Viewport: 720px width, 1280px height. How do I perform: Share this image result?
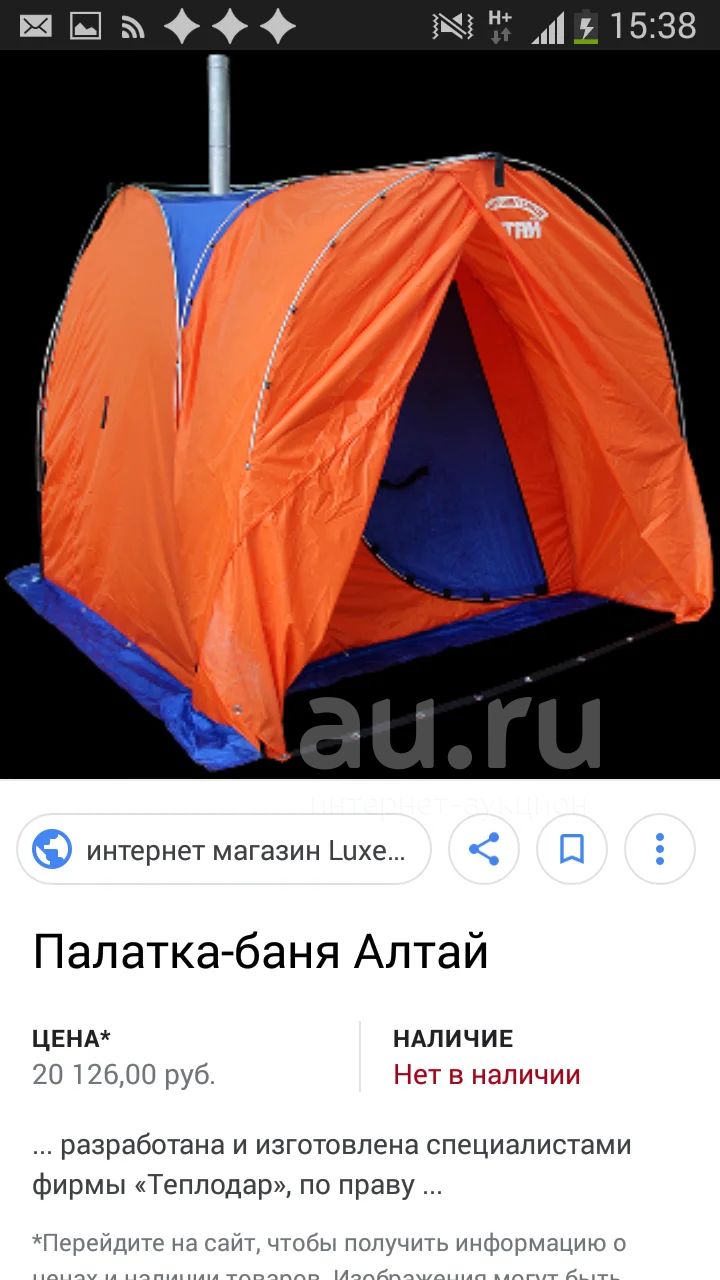point(484,849)
